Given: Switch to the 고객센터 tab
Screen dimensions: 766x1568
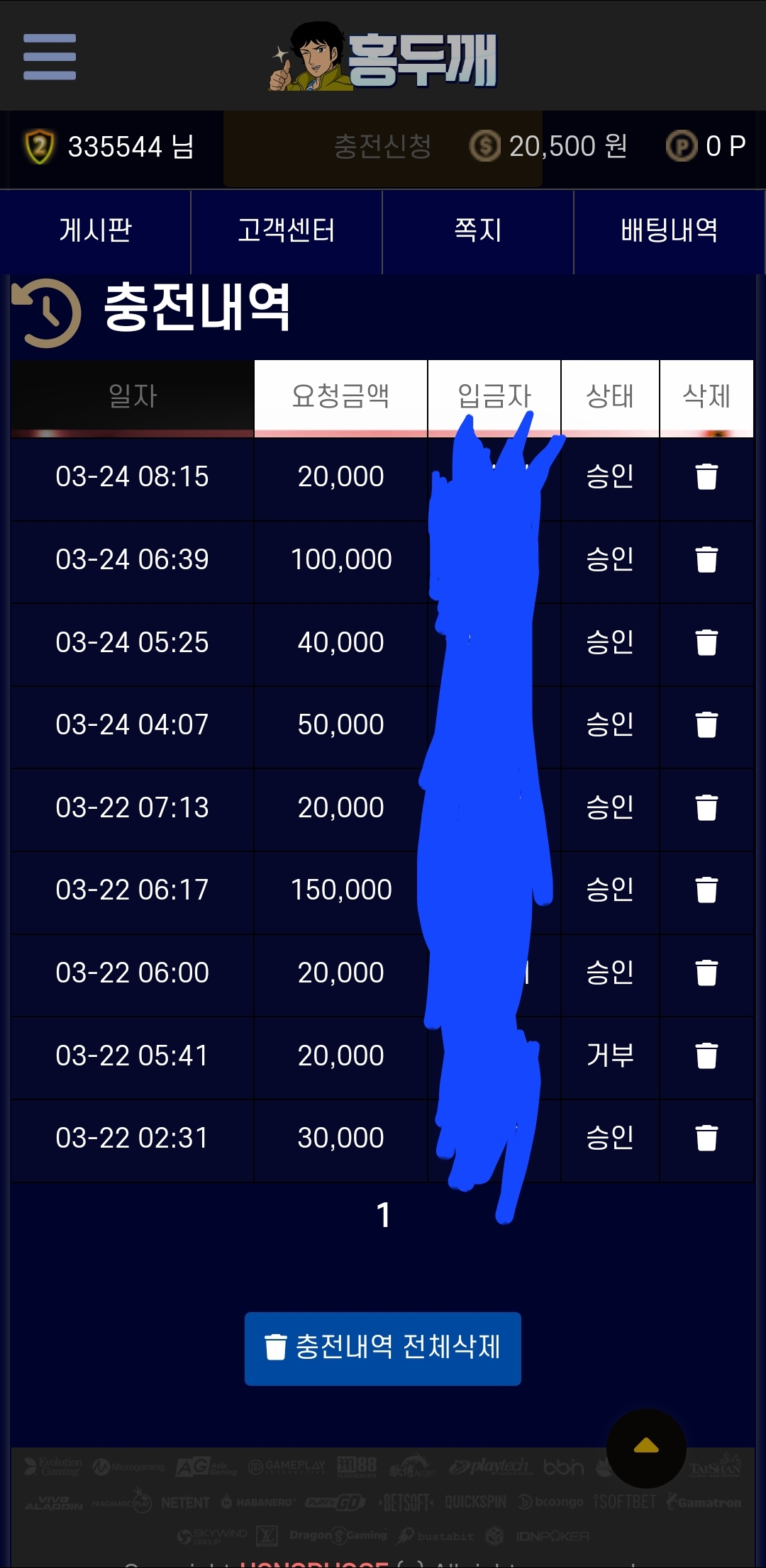Looking at the screenshot, I should coord(287,230).
